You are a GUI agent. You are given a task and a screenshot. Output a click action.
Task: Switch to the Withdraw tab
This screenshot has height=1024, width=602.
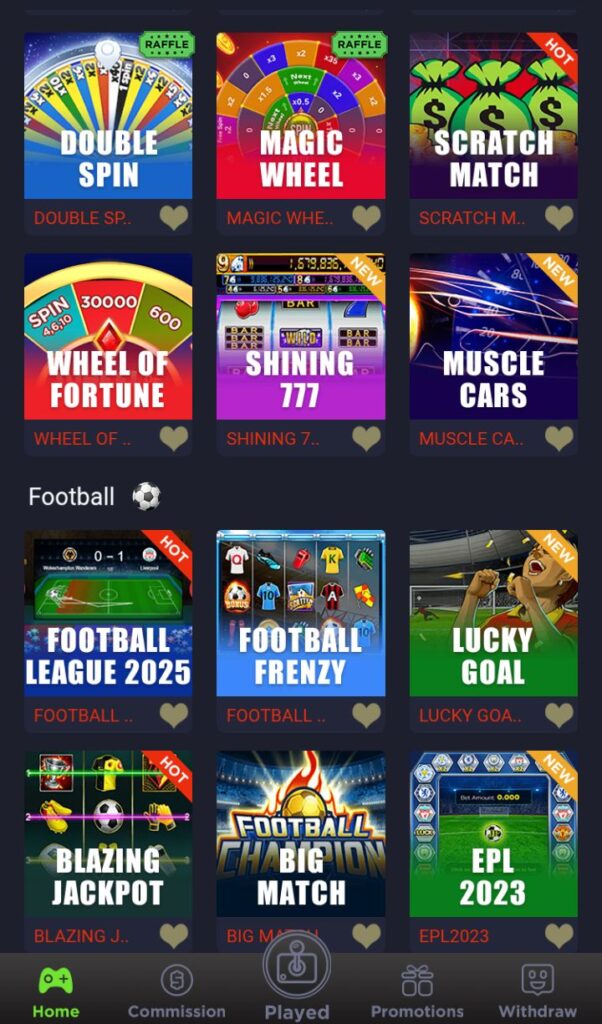point(538,991)
